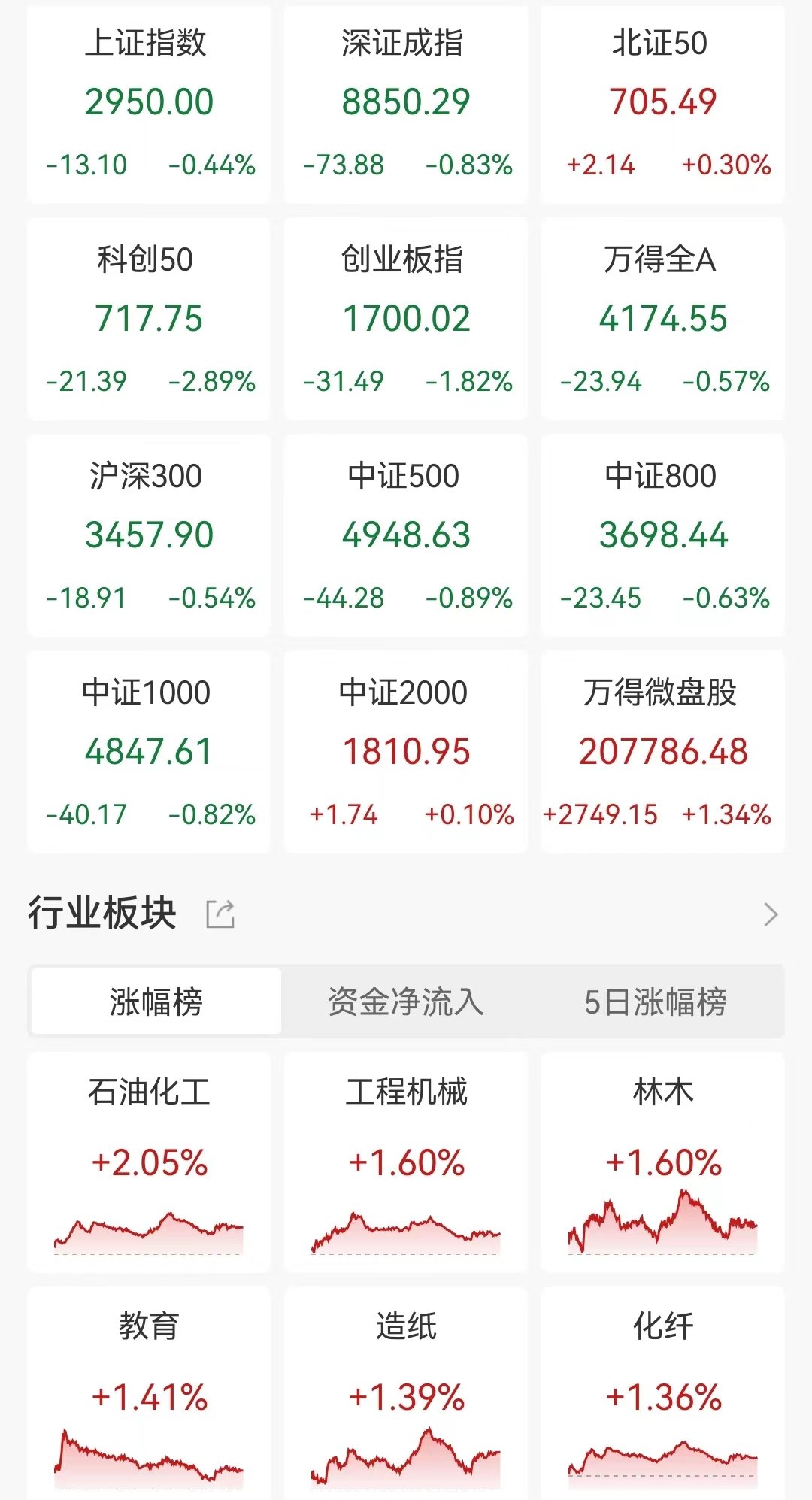View the 北证50 index details
Image resolution: width=812 pixels, height=1500 pixels.
tap(663, 103)
